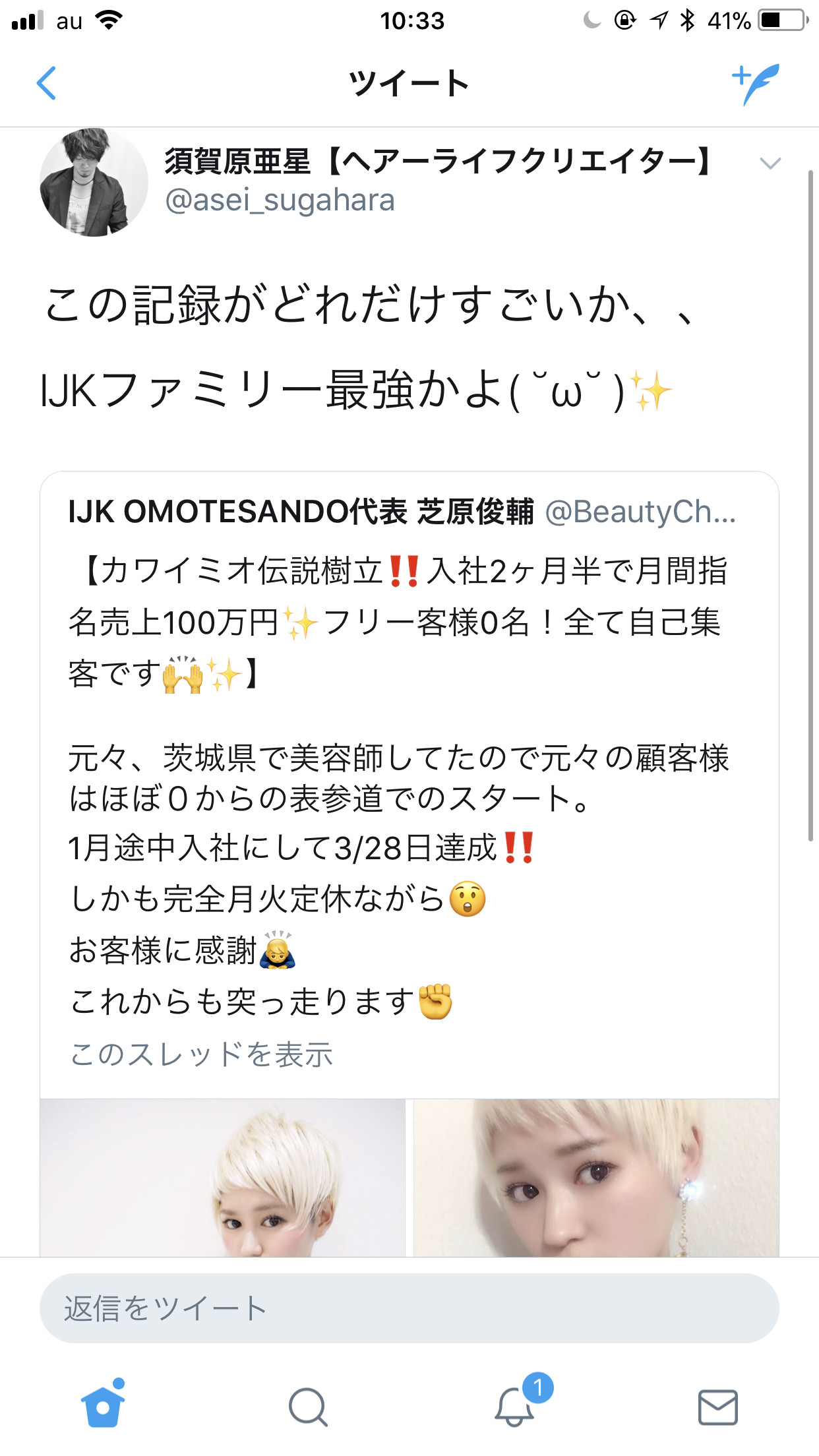Compose a new tweet

756,84
